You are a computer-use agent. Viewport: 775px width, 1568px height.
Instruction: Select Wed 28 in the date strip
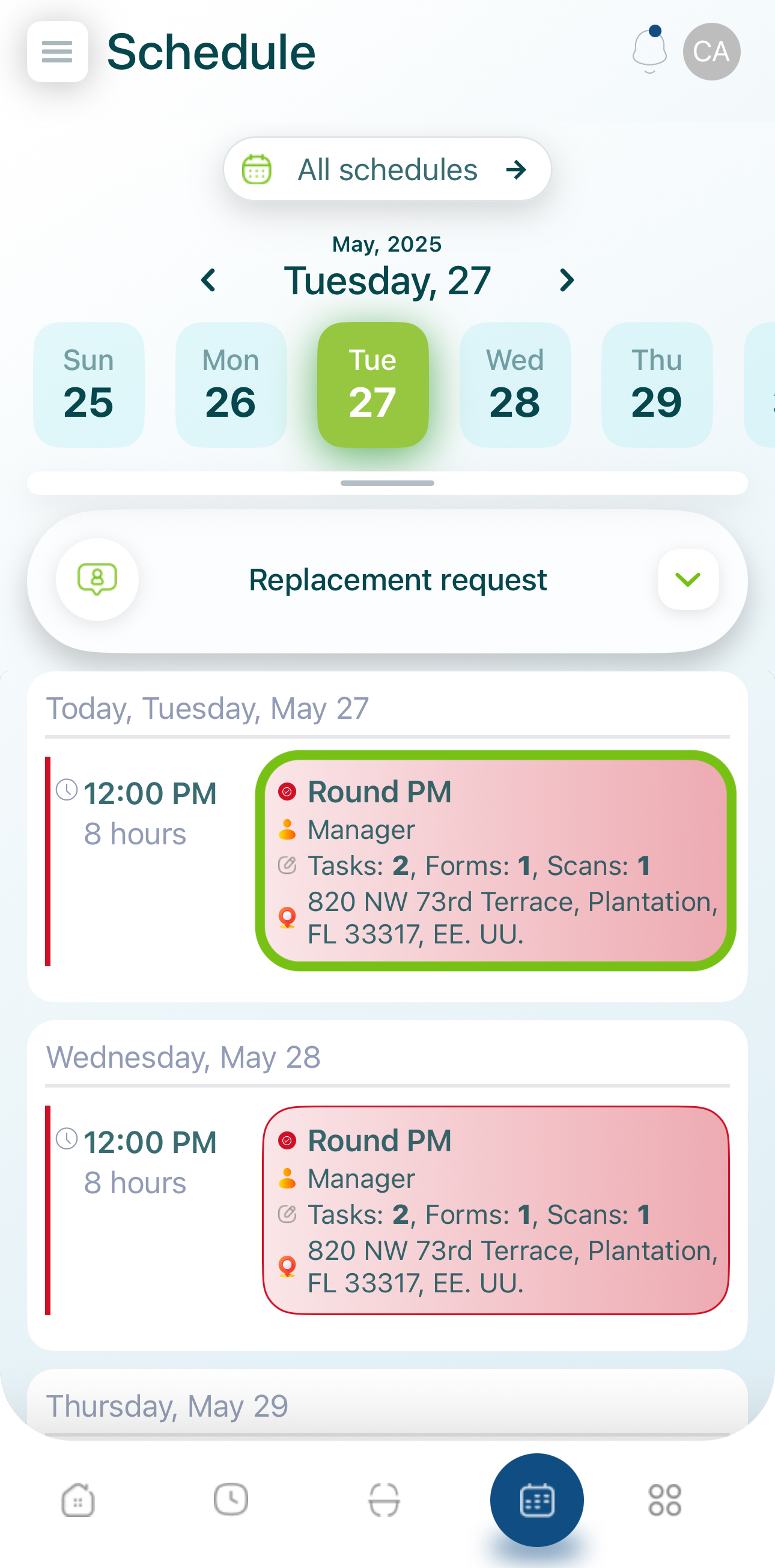(x=515, y=385)
